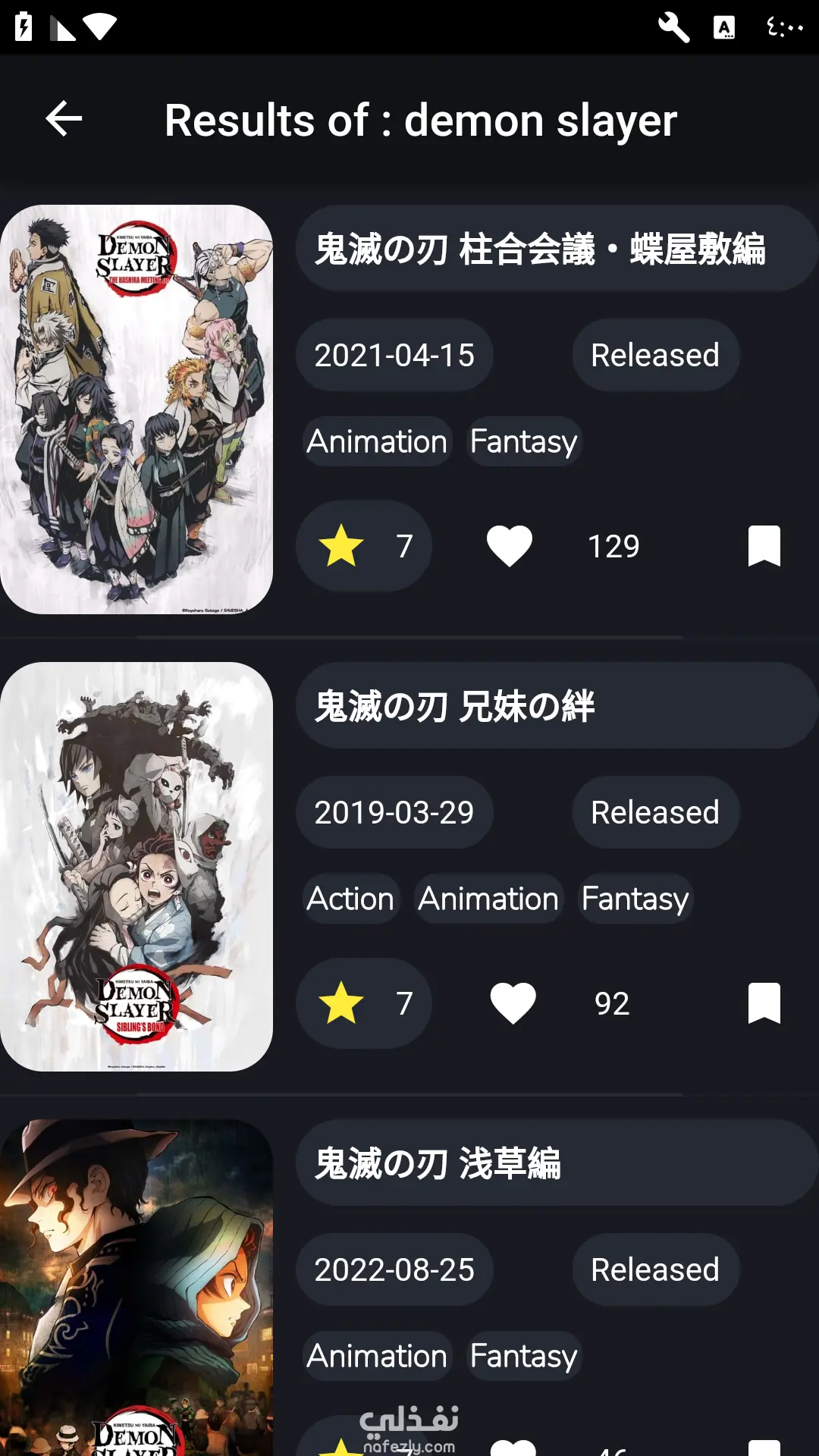The height and width of the screenshot is (1456, 819).
Task: Open the title 鬼滅の刃 浅草編
Action: (438, 1163)
